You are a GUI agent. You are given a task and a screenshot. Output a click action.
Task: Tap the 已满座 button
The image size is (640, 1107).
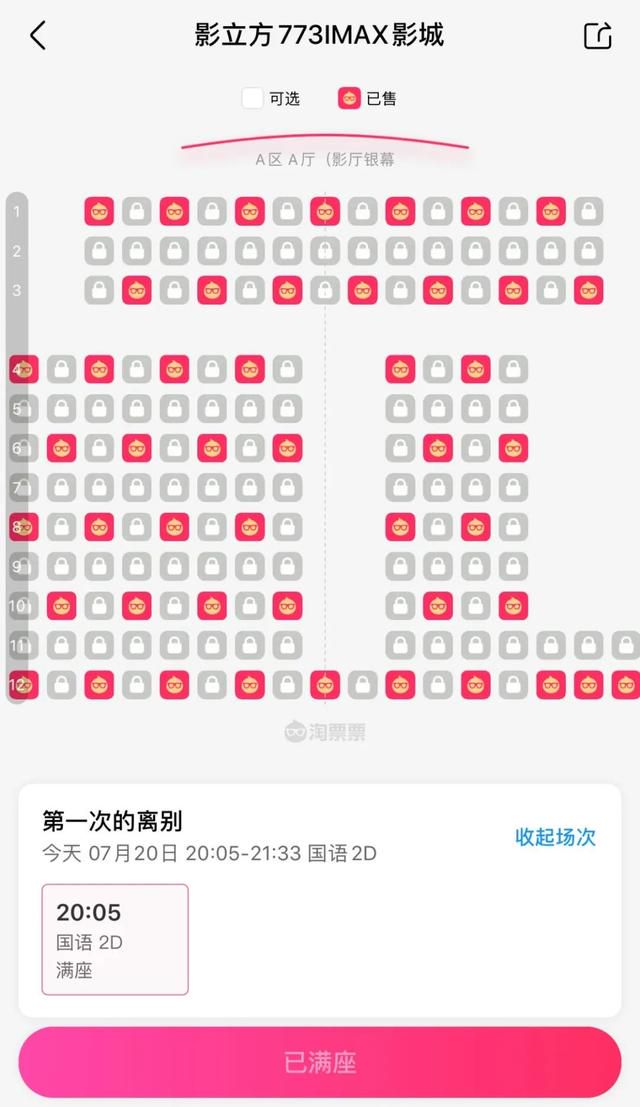tap(320, 1062)
